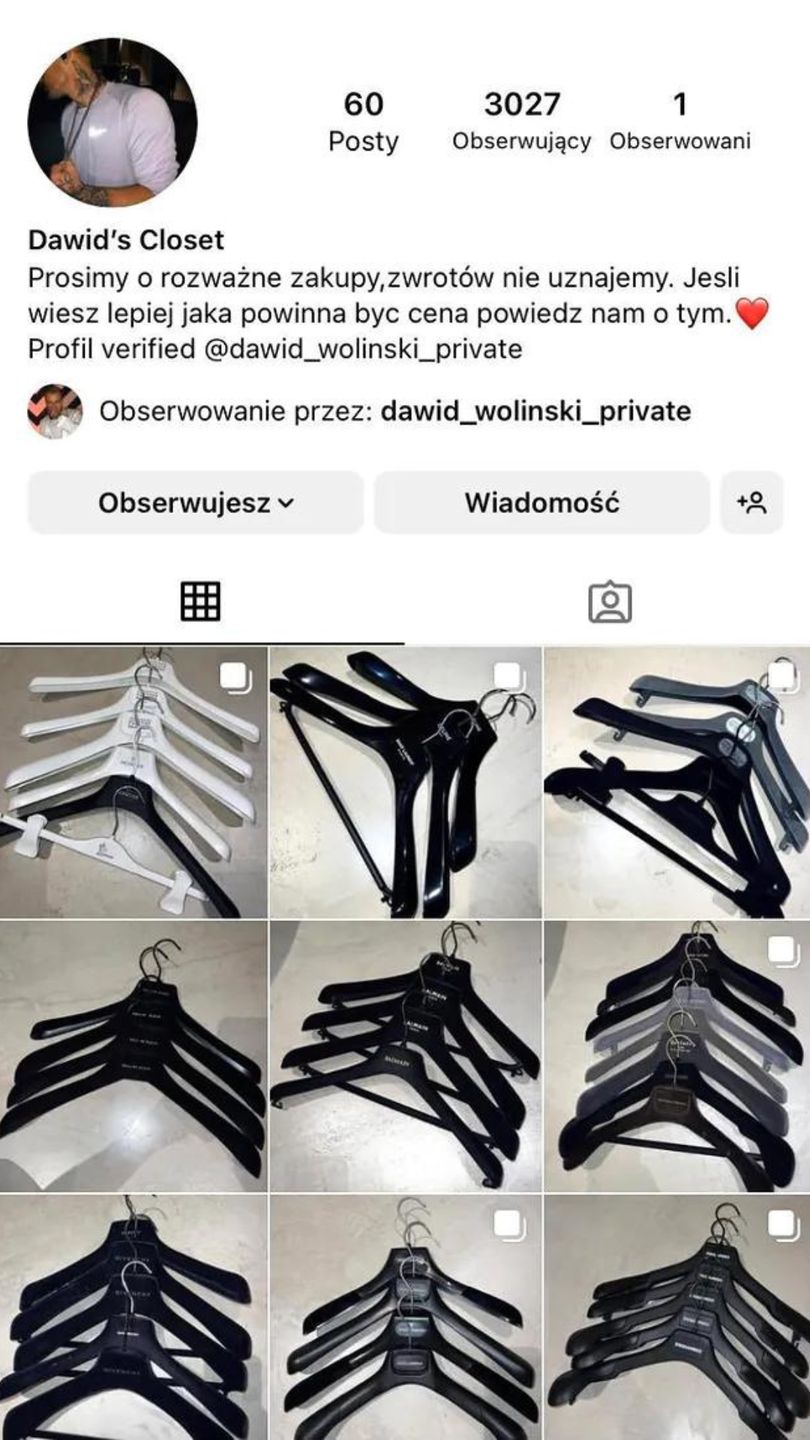810x1440 pixels.
Task: Open the Obserwujesz following dropdown
Action: 196,503
